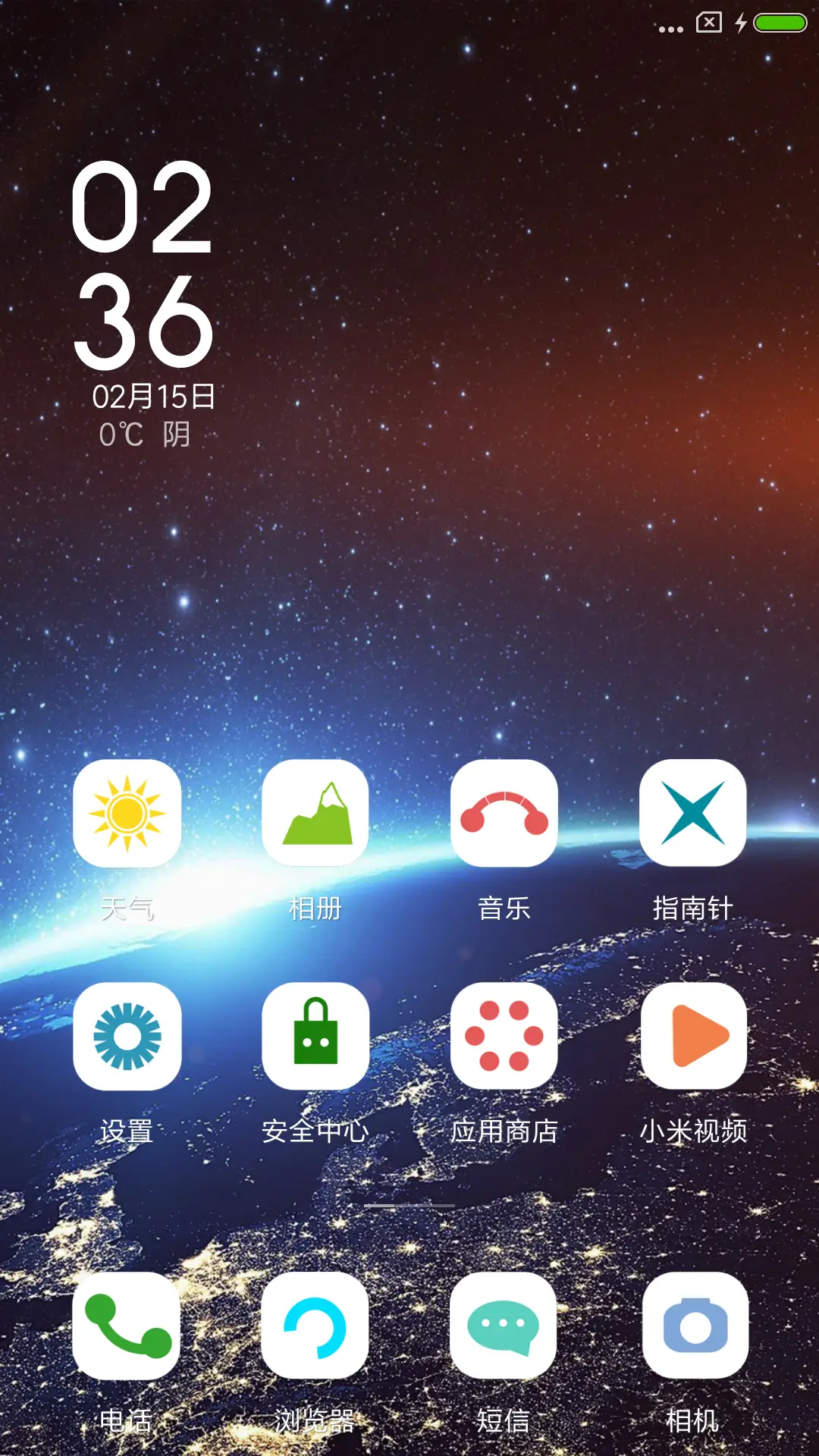Launch the 相册 gallery app

(315, 814)
